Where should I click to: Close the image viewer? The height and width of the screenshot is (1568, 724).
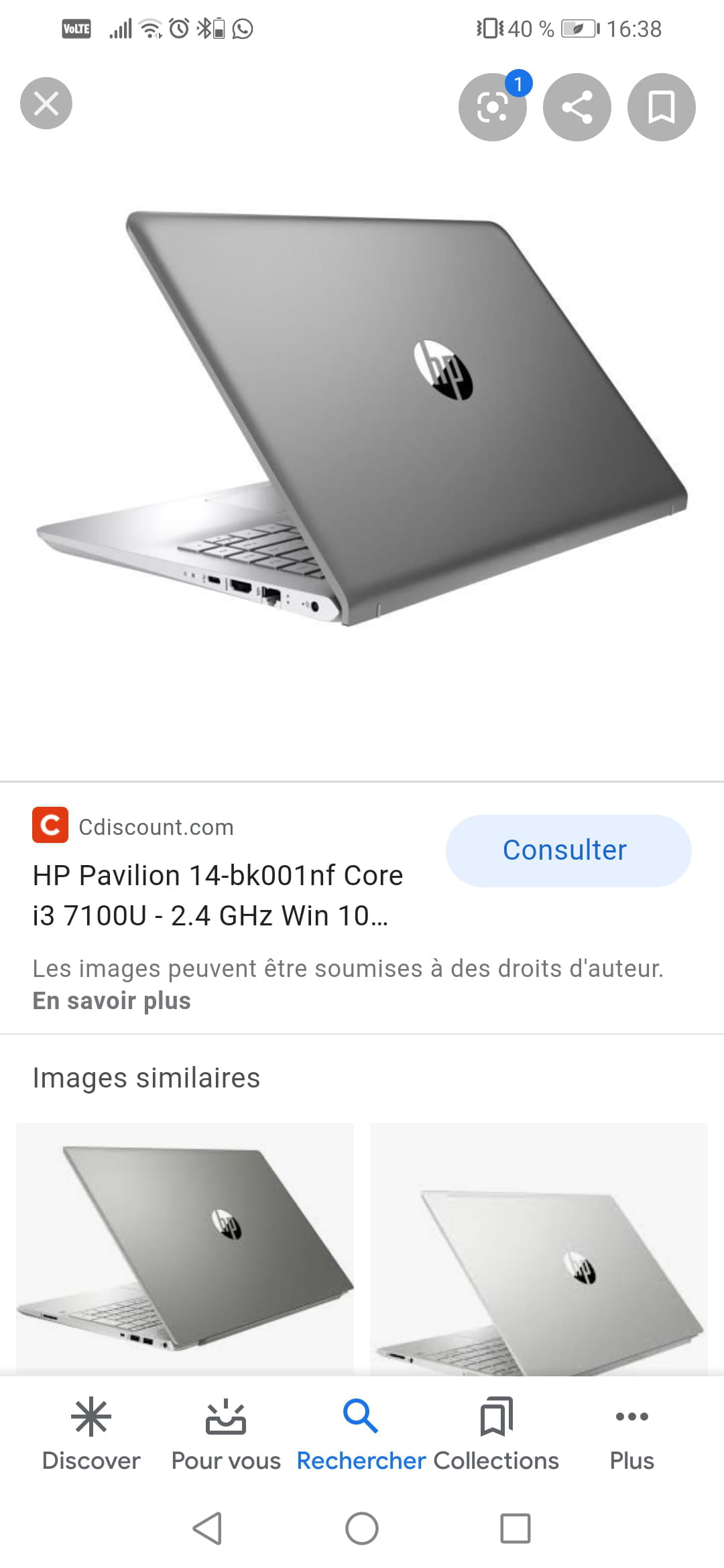pyautogui.click(x=46, y=104)
